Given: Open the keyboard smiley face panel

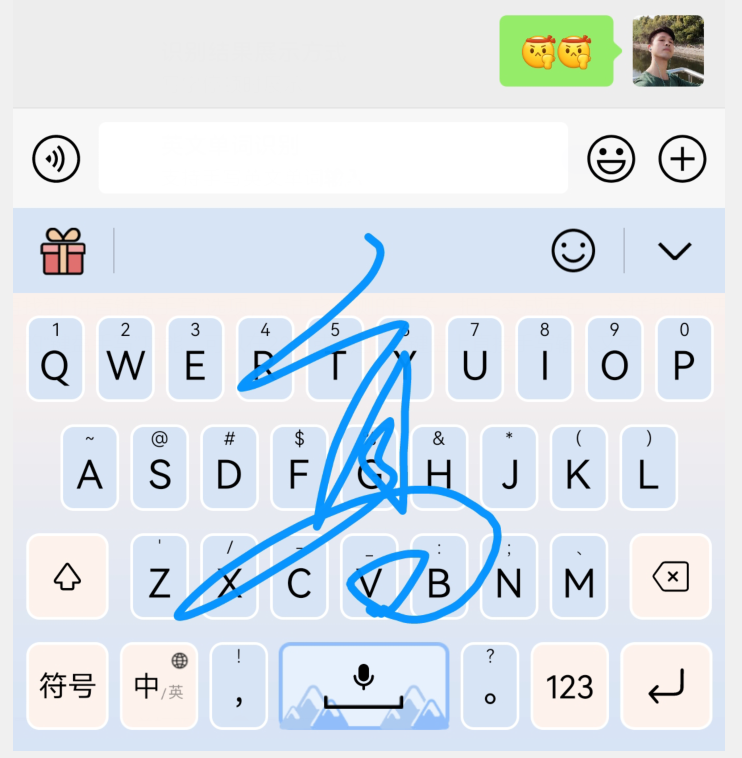Looking at the screenshot, I should 573,251.
